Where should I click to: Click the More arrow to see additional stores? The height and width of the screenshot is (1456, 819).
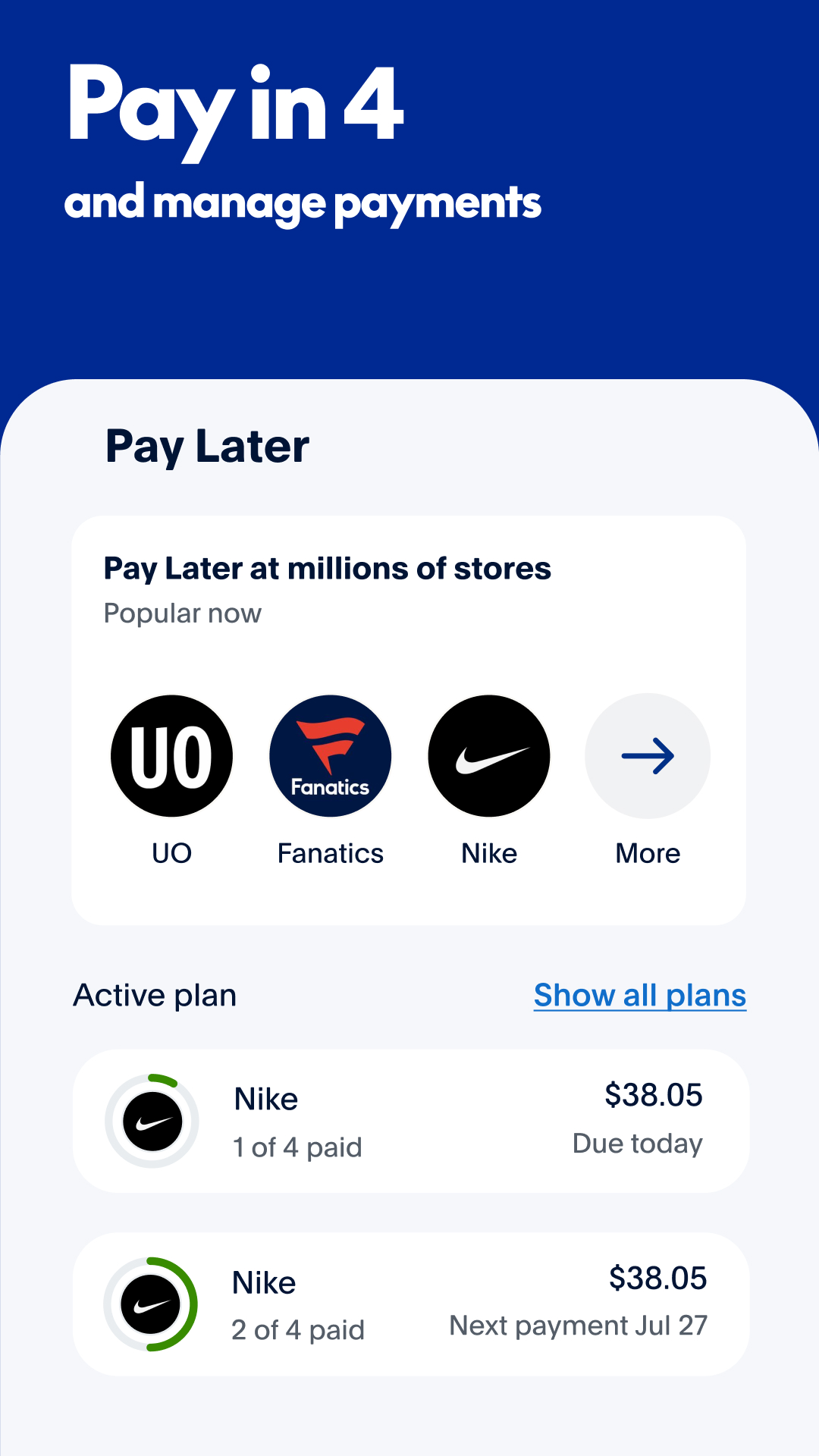coord(648,755)
